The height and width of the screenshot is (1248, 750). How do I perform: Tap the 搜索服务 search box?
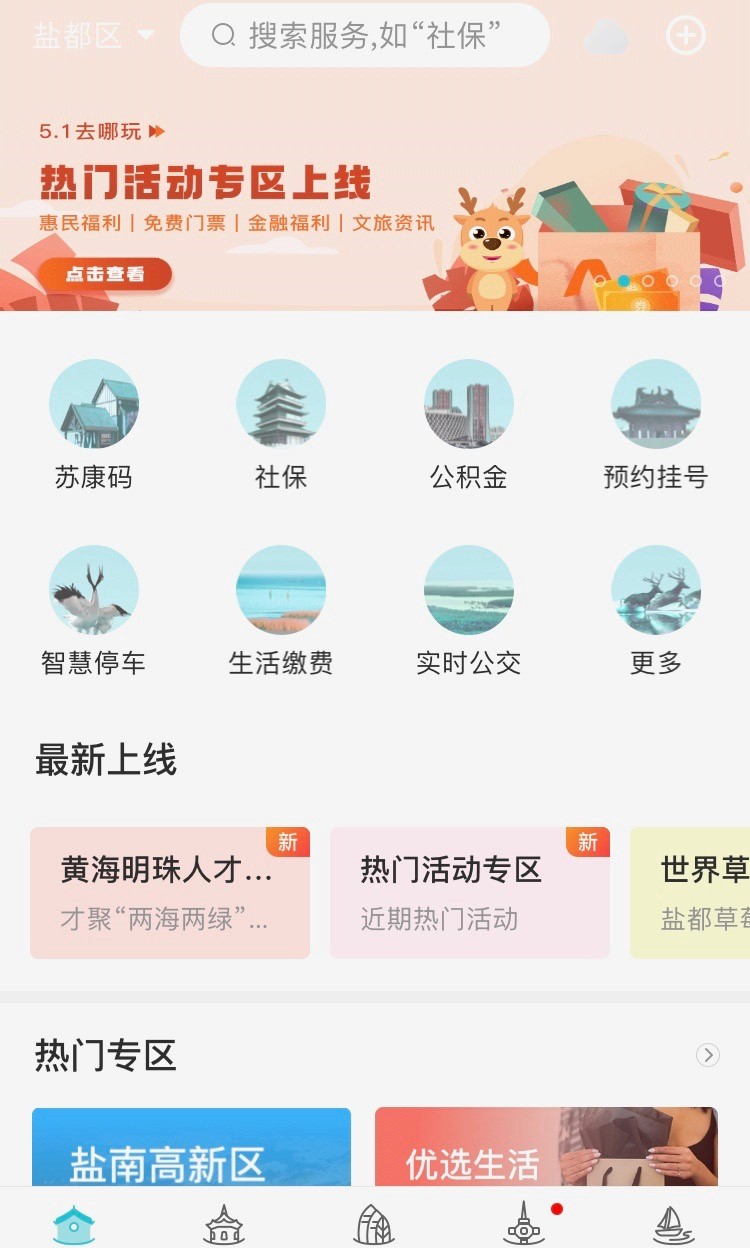[365, 36]
